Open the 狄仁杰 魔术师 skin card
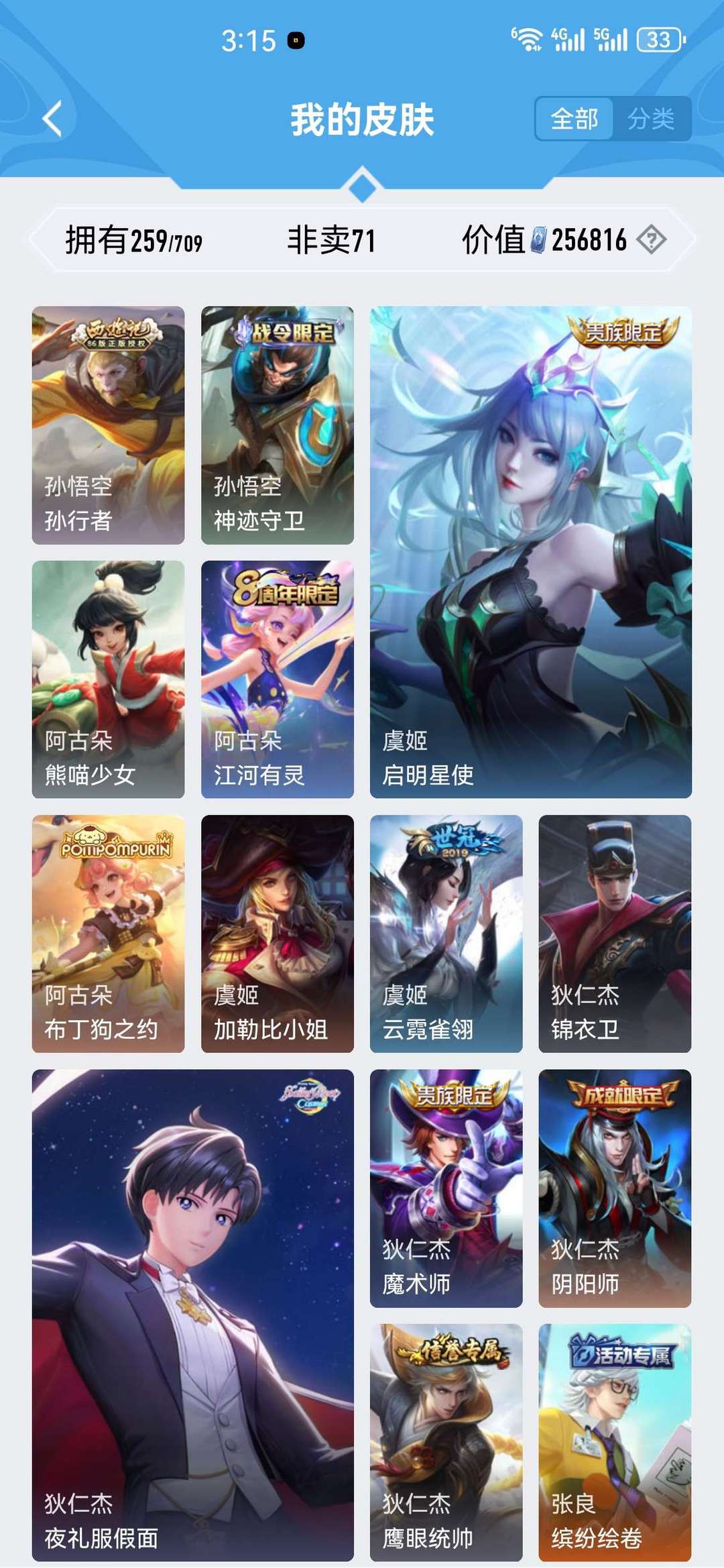The height and width of the screenshot is (1568, 724). 446,1188
